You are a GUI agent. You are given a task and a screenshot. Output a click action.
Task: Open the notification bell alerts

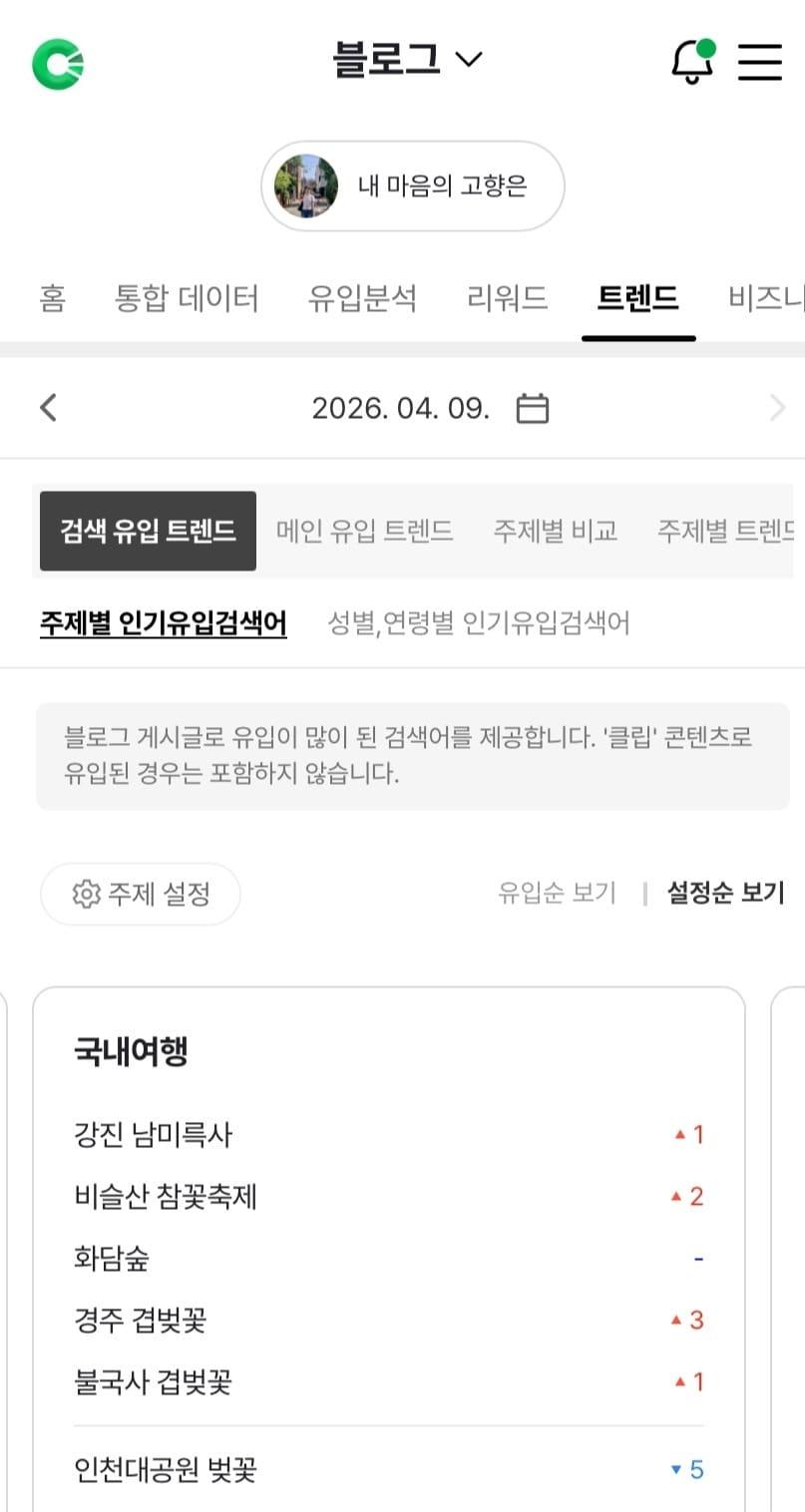(x=691, y=62)
